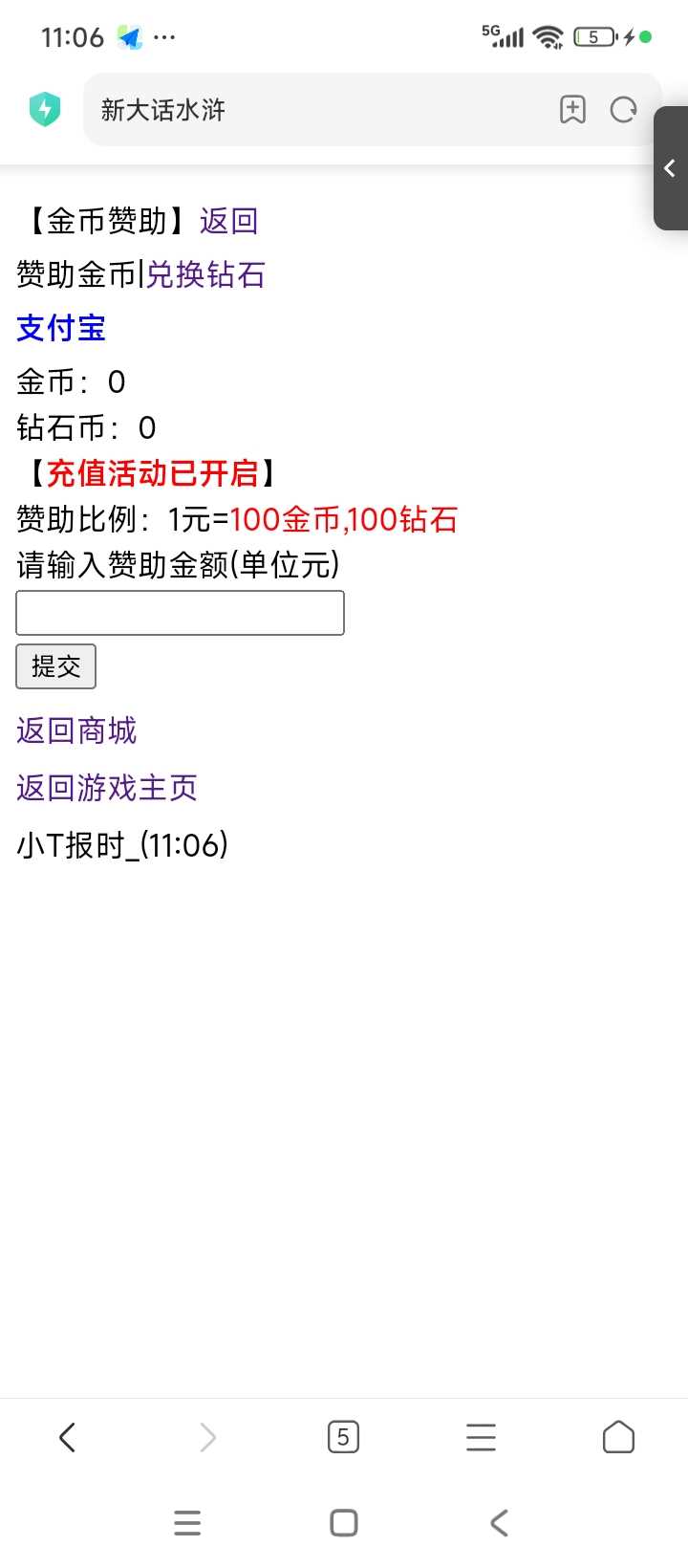Go back using browser toolbar arrow
688x1568 pixels.
[x=67, y=1437]
